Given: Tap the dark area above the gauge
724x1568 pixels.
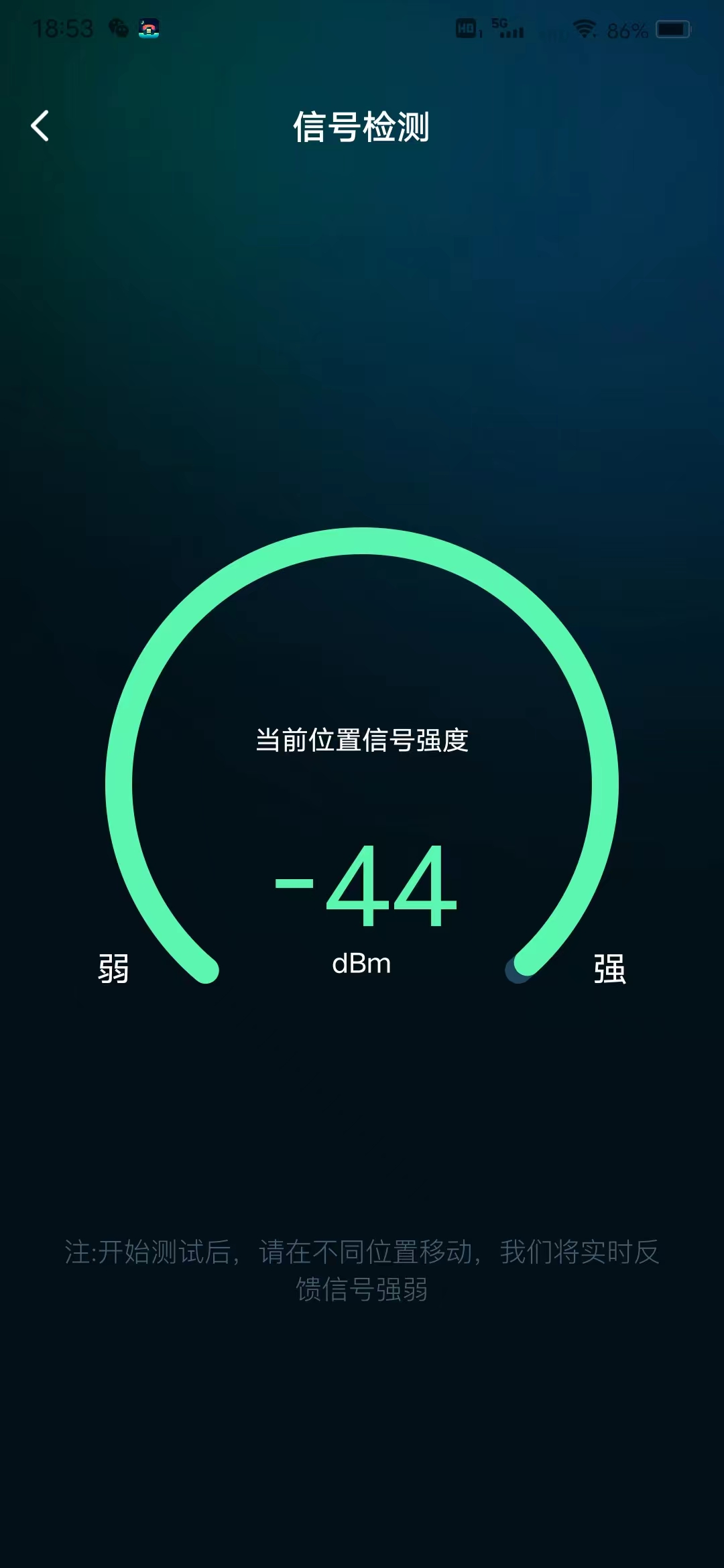Looking at the screenshot, I should pos(362,335).
